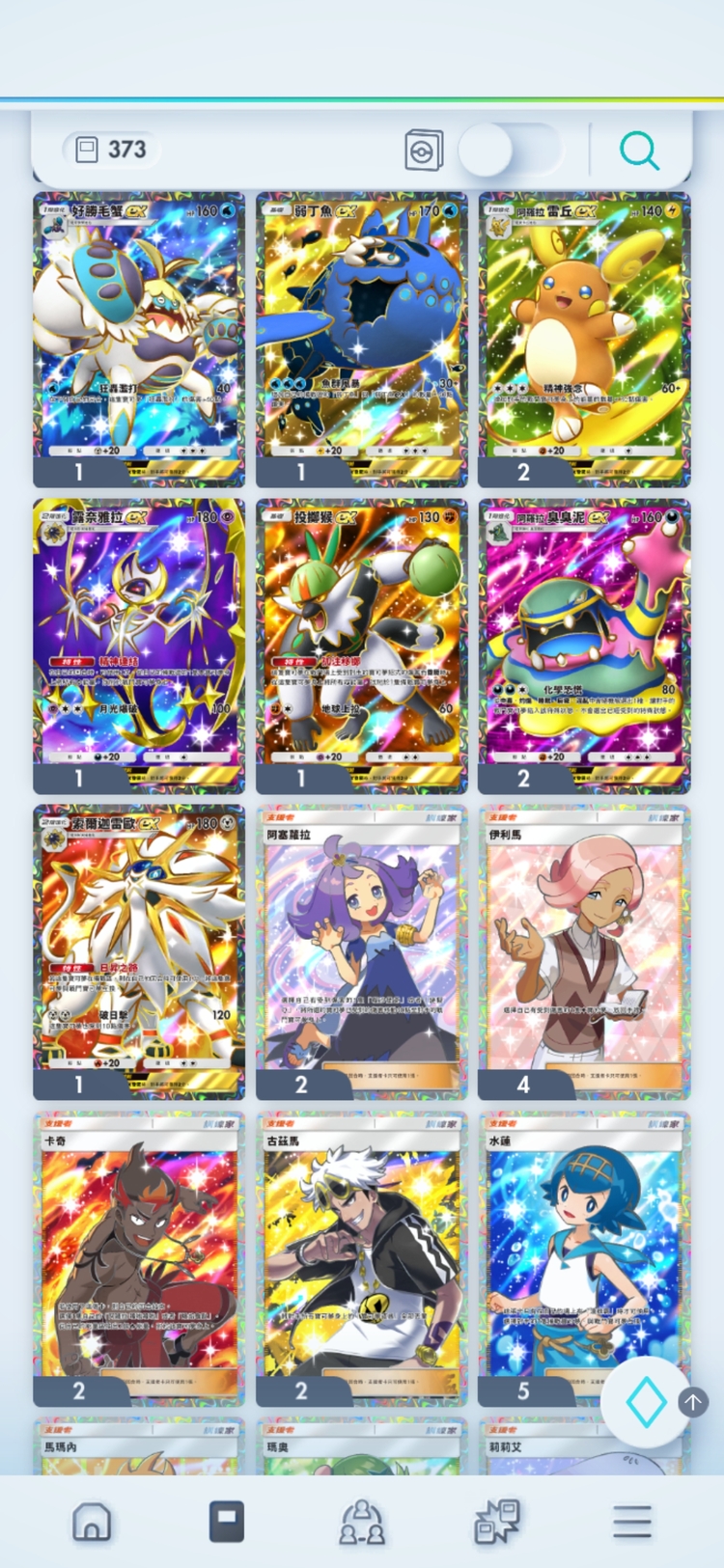Open the hamburger menu tab
This screenshot has width=724, height=1568.
[x=631, y=1522]
